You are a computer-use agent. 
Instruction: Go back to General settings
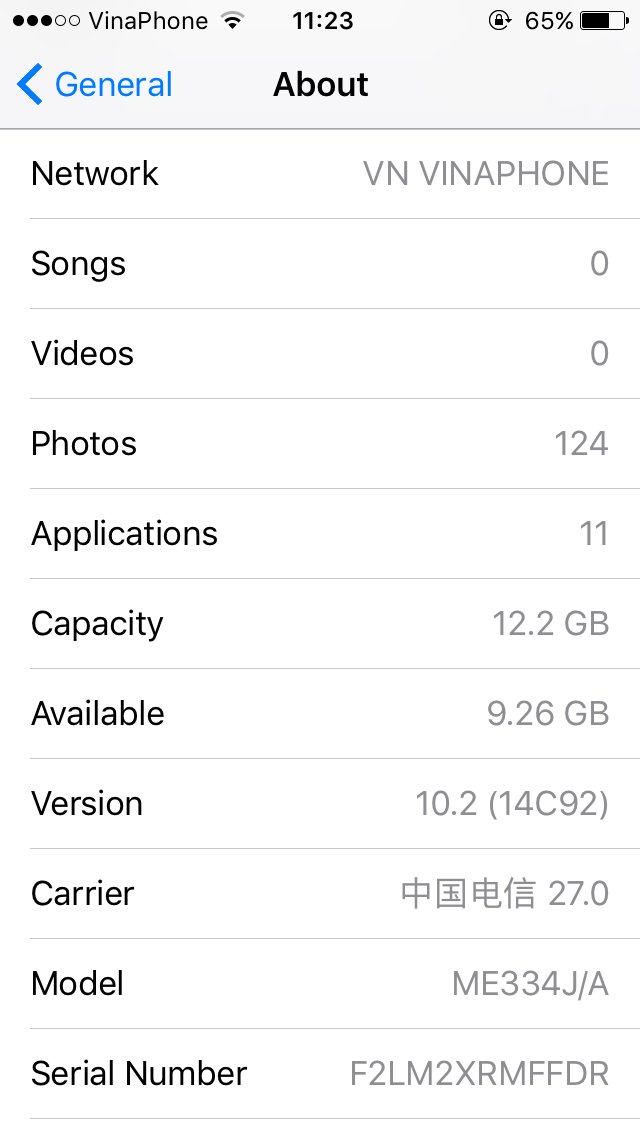pos(95,85)
